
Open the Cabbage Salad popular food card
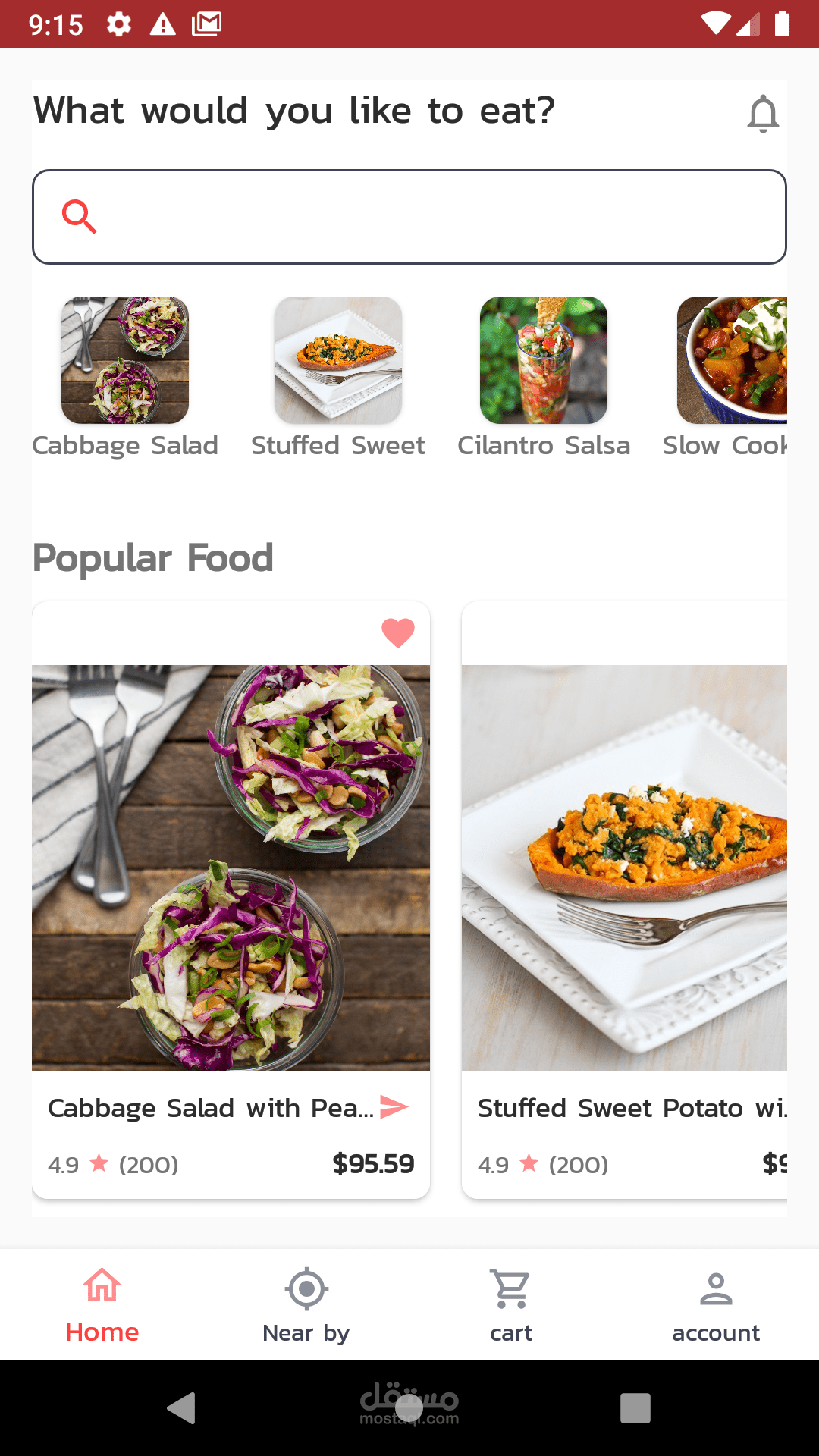click(231, 868)
